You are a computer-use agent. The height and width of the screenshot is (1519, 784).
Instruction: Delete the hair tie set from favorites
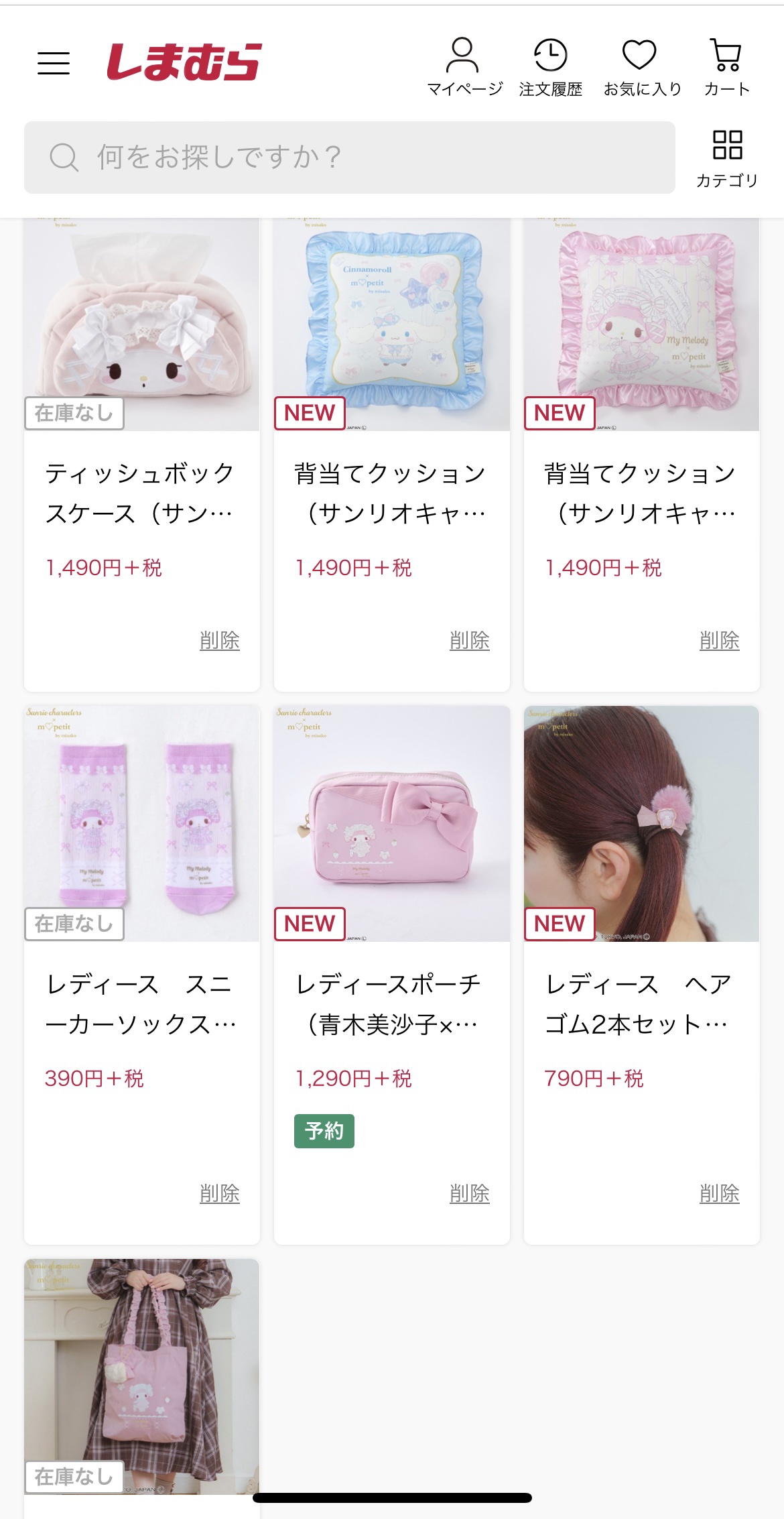(x=720, y=1193)
